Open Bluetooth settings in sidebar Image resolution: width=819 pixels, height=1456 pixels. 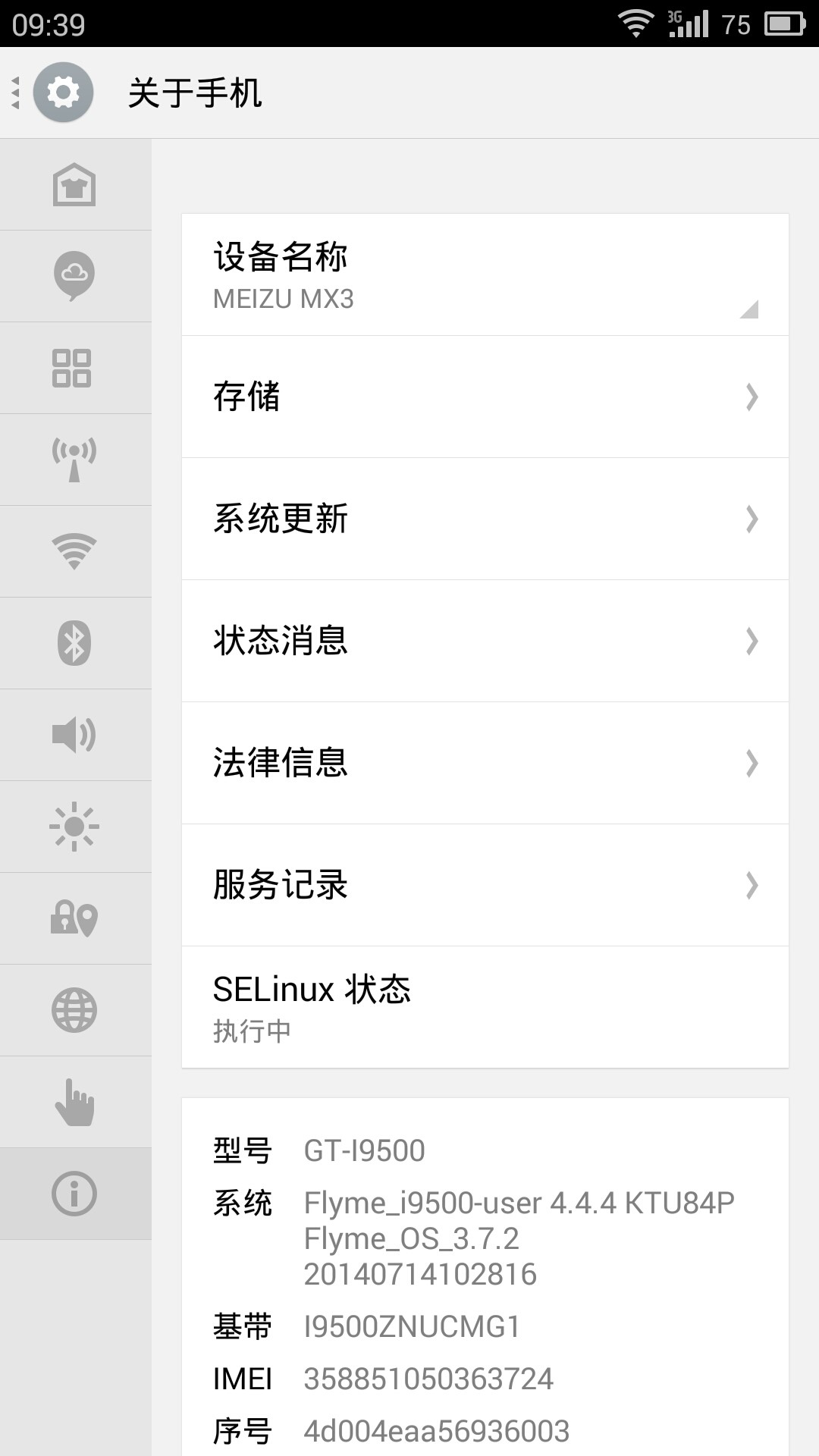[75, 643]
